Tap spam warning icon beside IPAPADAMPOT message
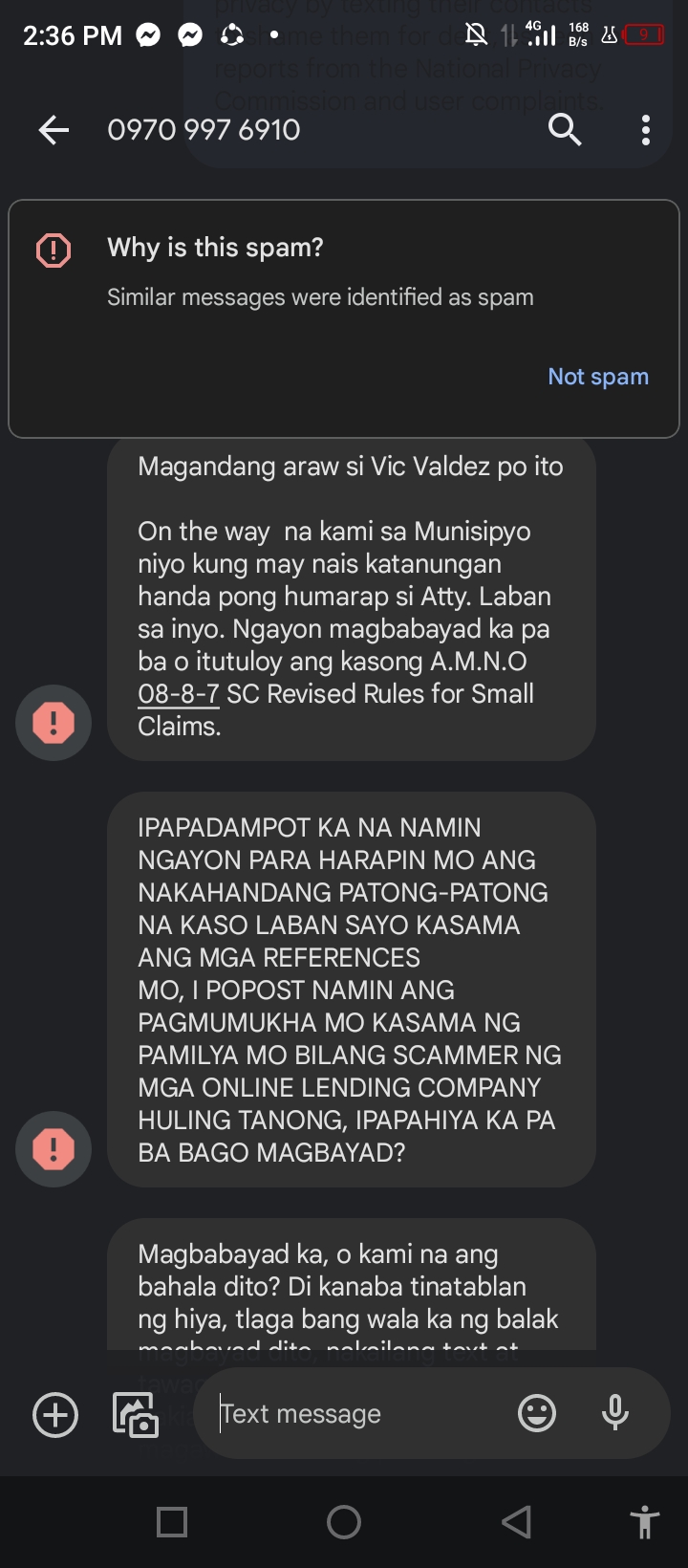 (54, 1148)
